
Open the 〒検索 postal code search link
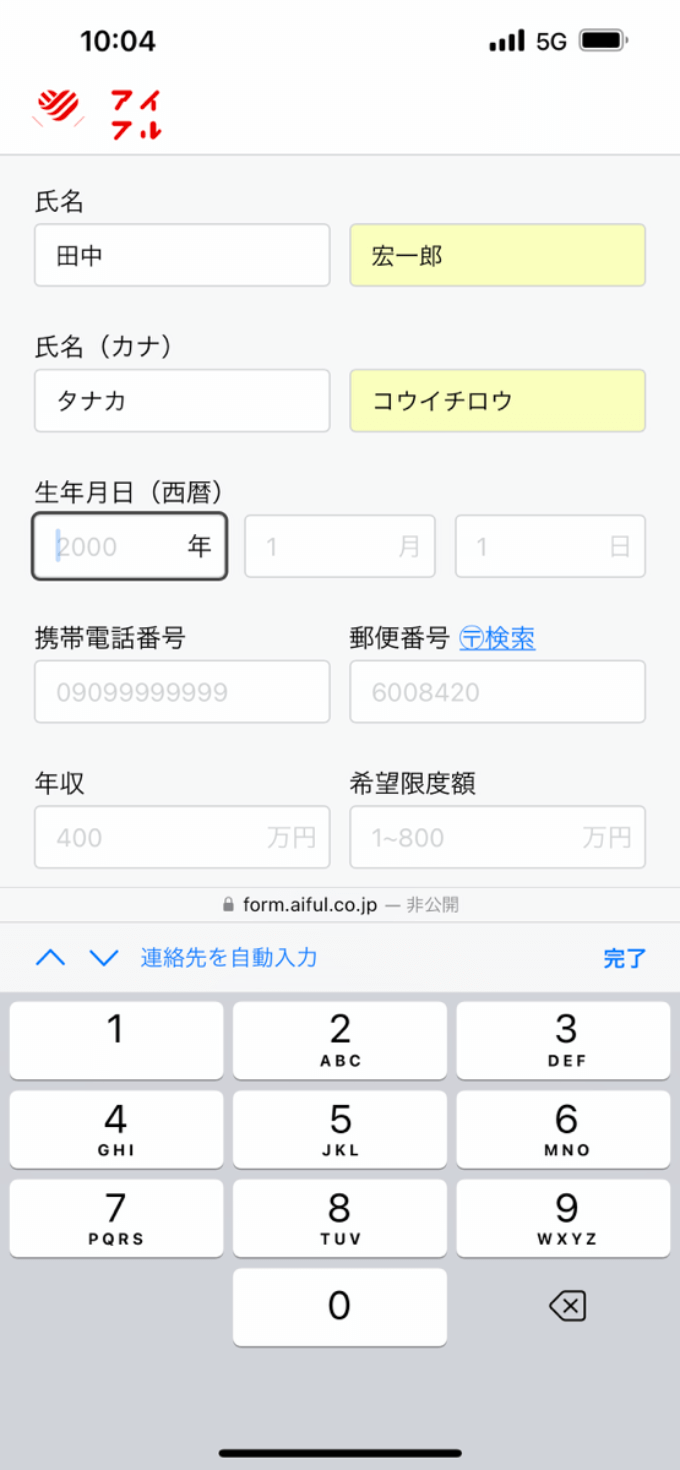tap(497, 638)
